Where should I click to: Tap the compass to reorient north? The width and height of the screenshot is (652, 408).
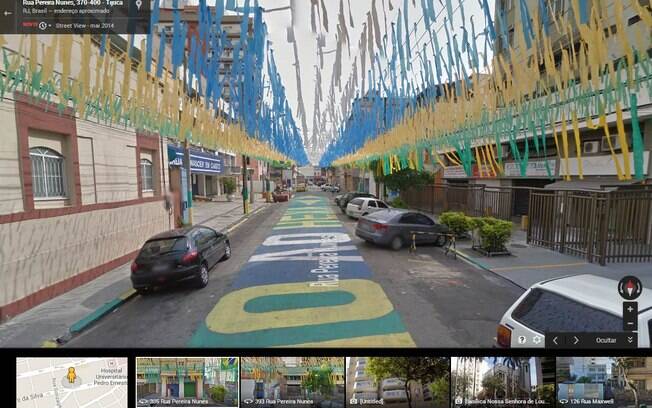click(629, 287)
